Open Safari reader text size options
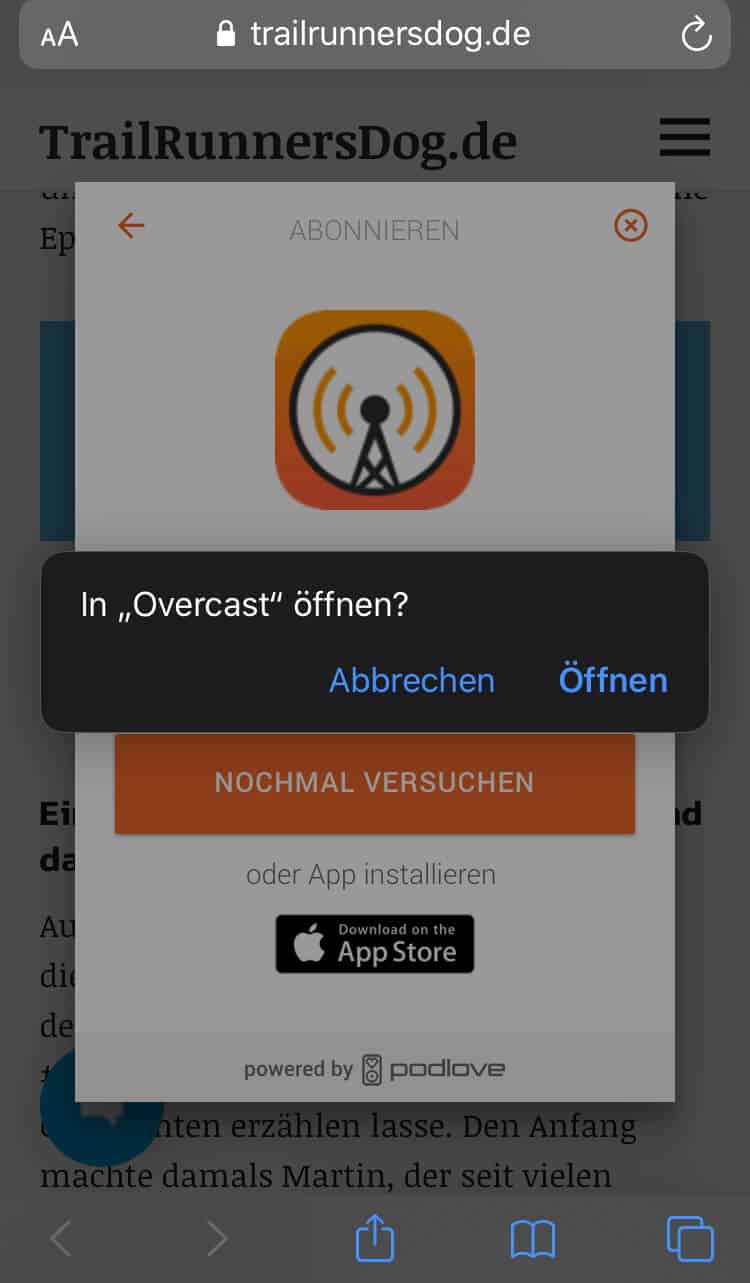Screen dimensions: 750x1283 [59, 36]
